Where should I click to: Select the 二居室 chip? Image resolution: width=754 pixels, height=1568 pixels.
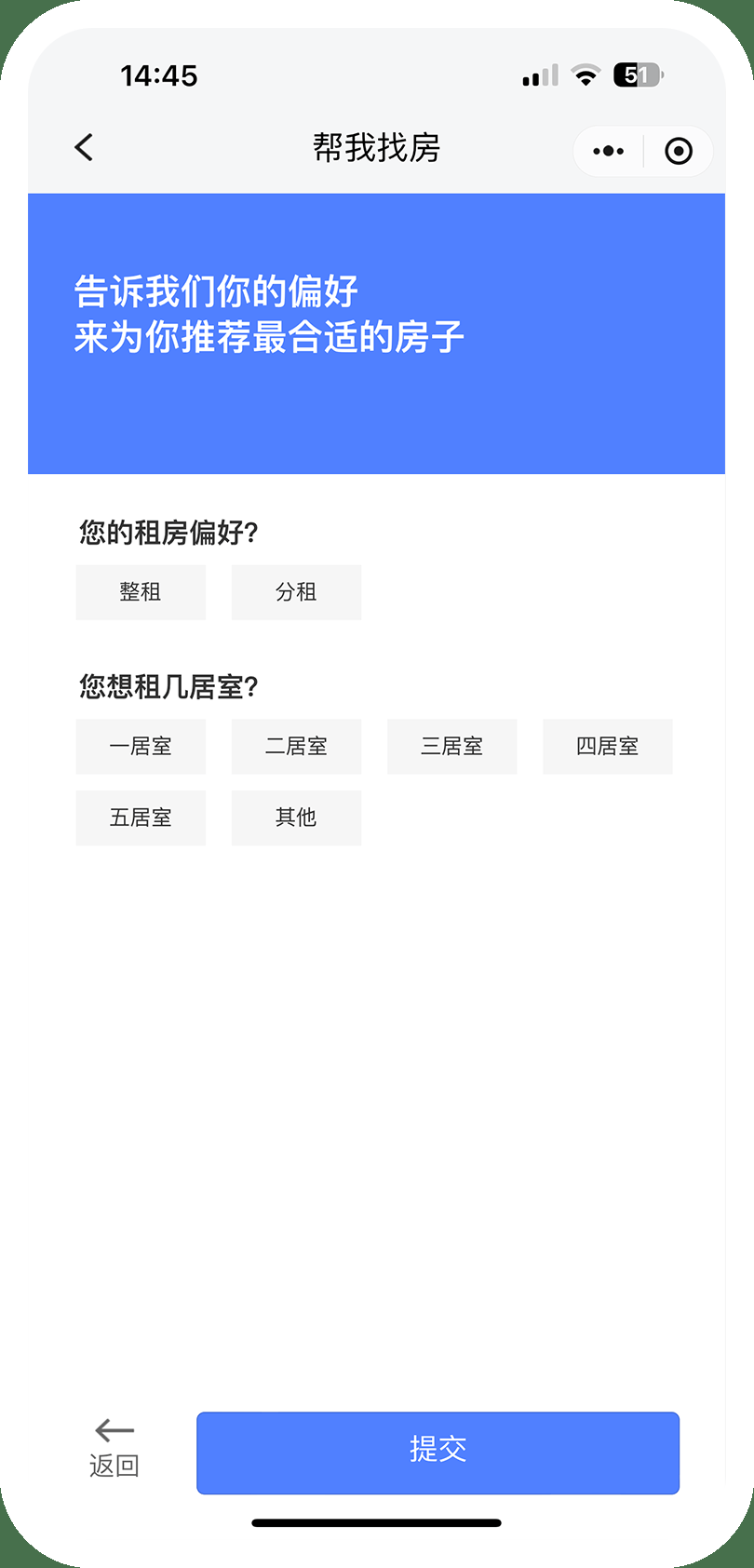tap(296, 746)
